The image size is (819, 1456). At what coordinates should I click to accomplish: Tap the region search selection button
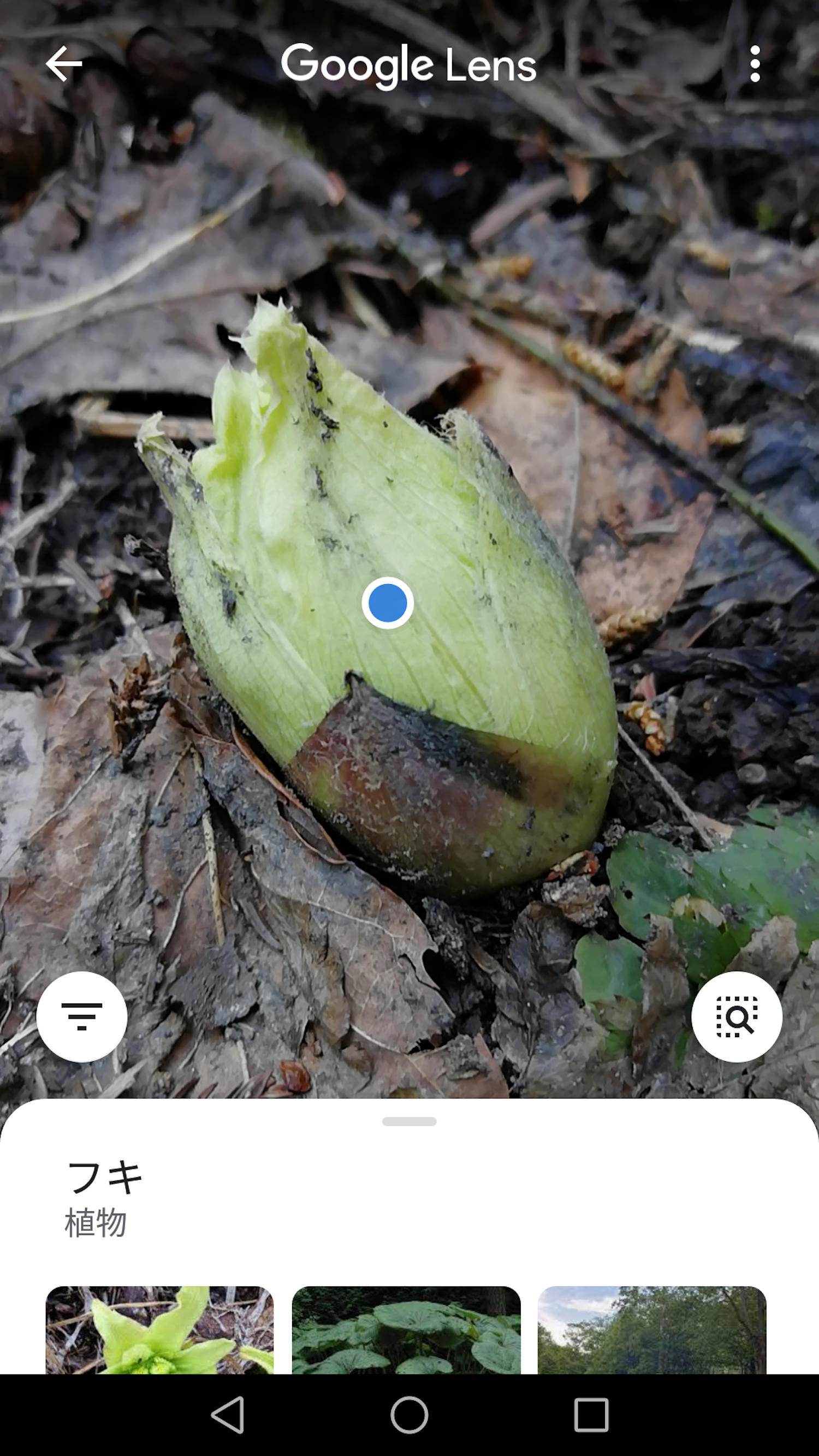tap(737, 1017)
